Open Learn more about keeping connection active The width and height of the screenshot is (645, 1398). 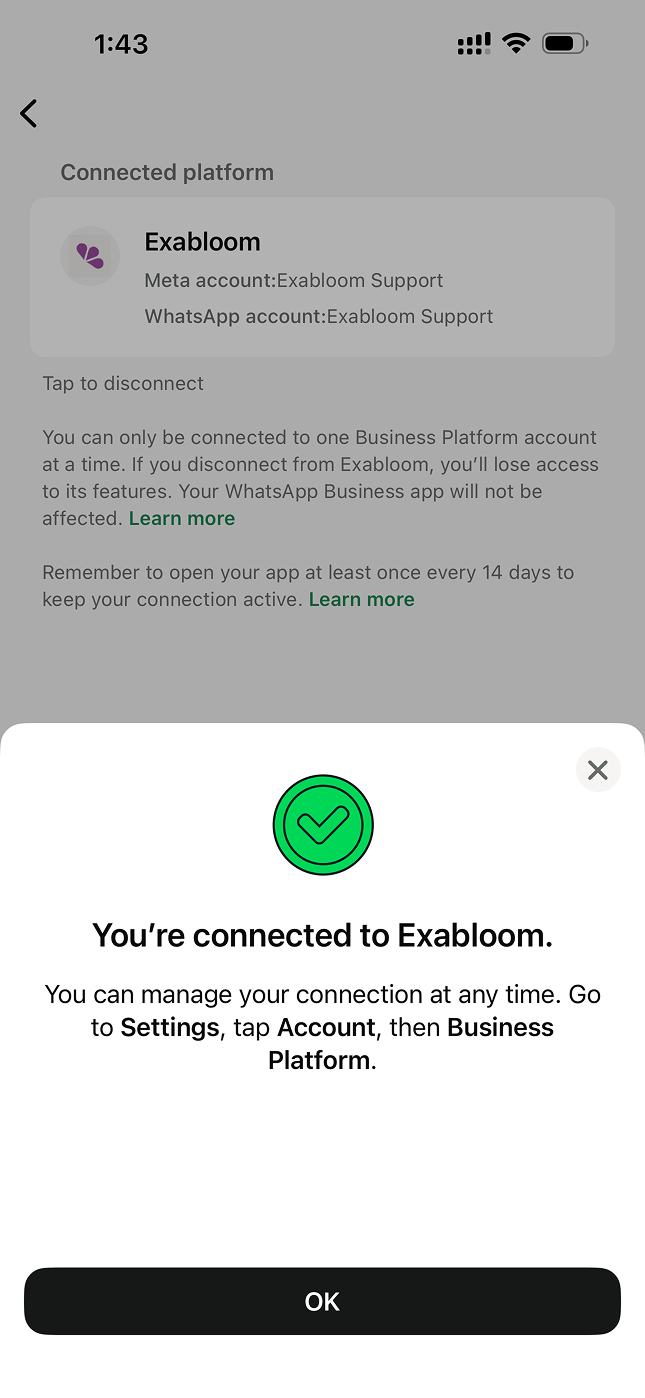tap(361, 599)
